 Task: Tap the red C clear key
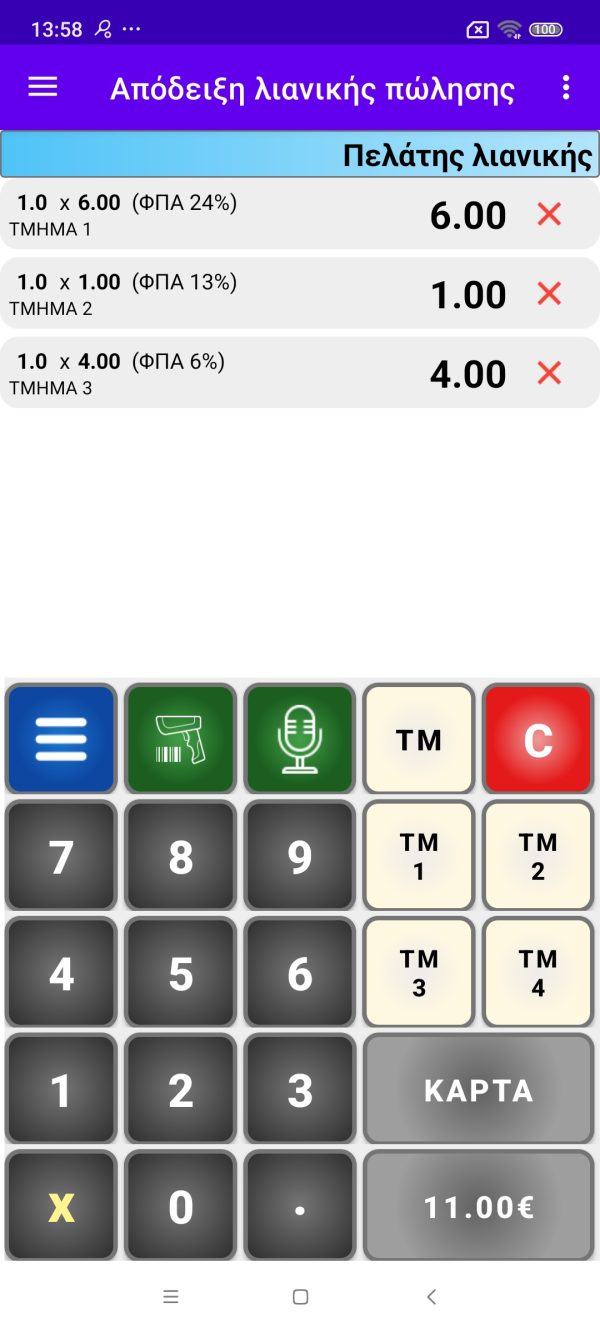coord(538,739)
